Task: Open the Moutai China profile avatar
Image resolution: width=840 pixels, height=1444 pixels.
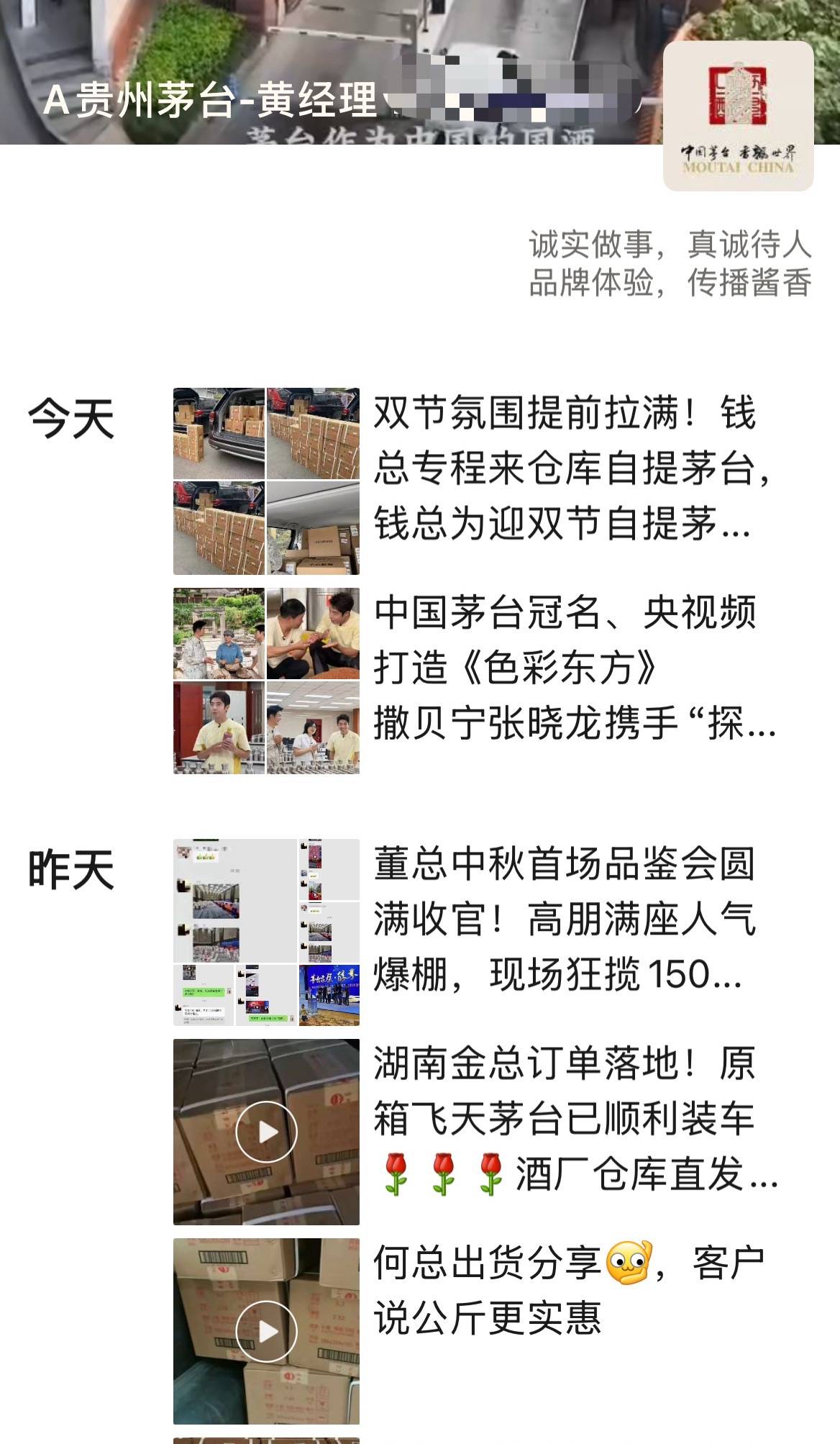Action: 738,116
